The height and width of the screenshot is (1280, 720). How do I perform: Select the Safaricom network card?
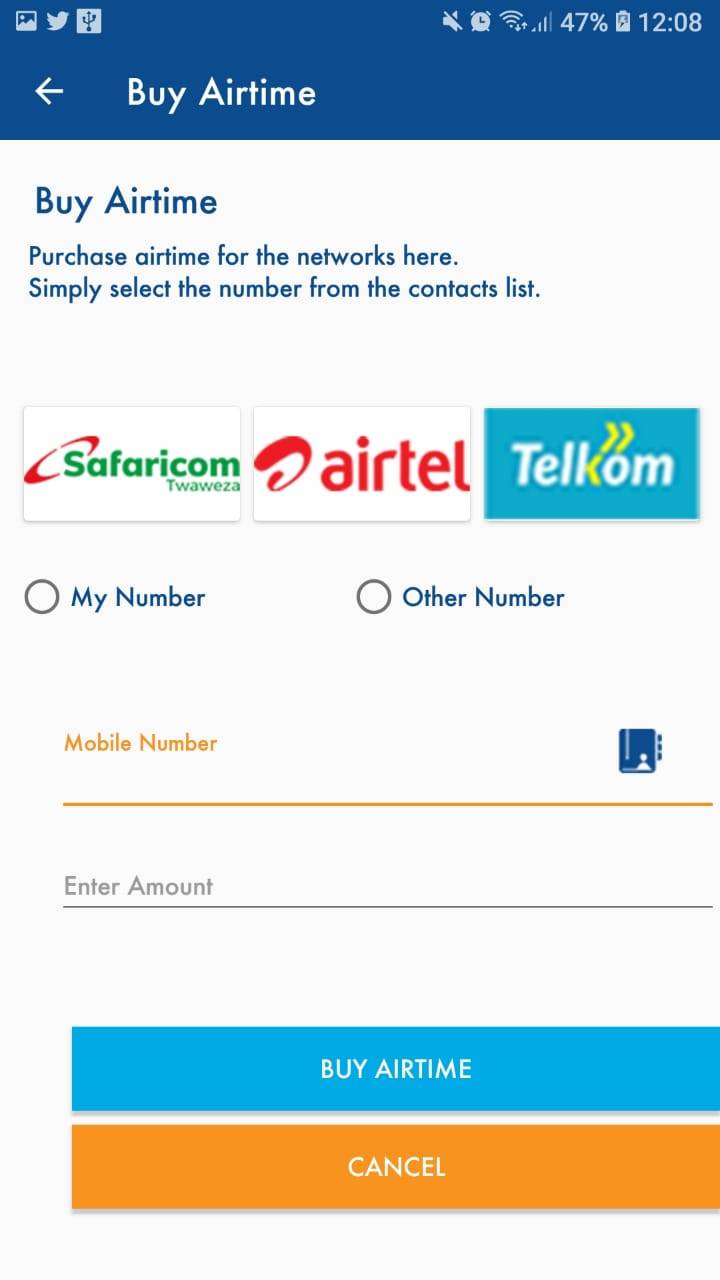tap(132, 464)
